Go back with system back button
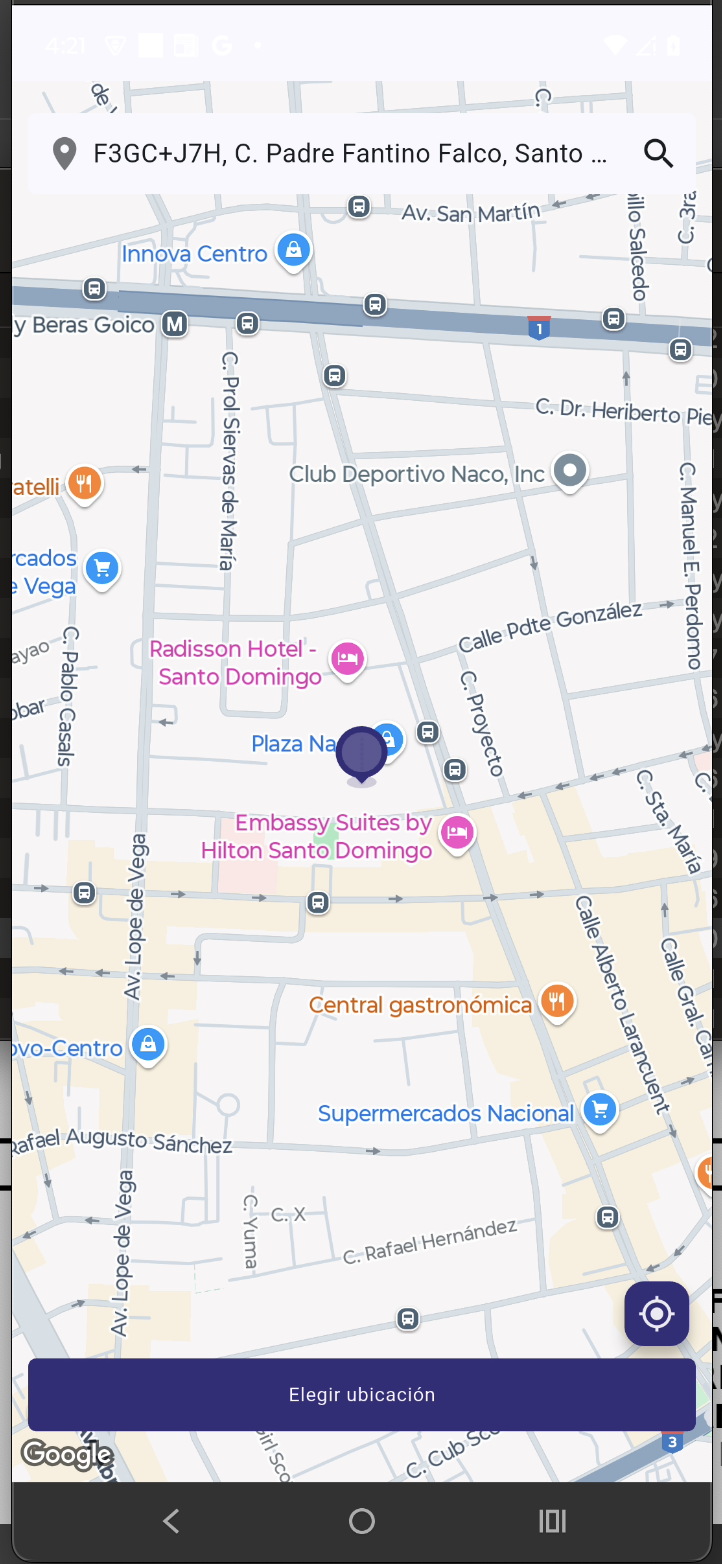This screenshot has width=722, height=1564. (x=171, y=1521)
